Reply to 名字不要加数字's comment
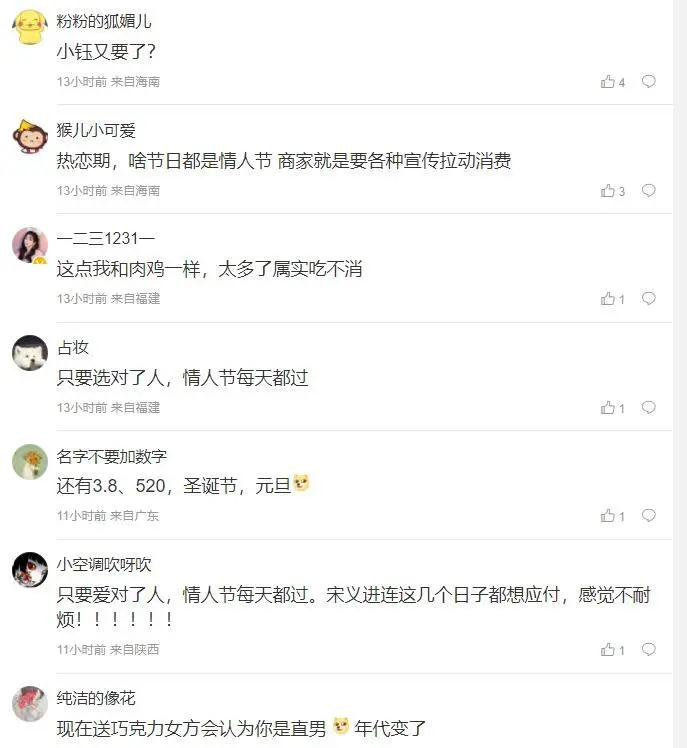This screenshot has width=687, height=748. [x=648, y=516]
